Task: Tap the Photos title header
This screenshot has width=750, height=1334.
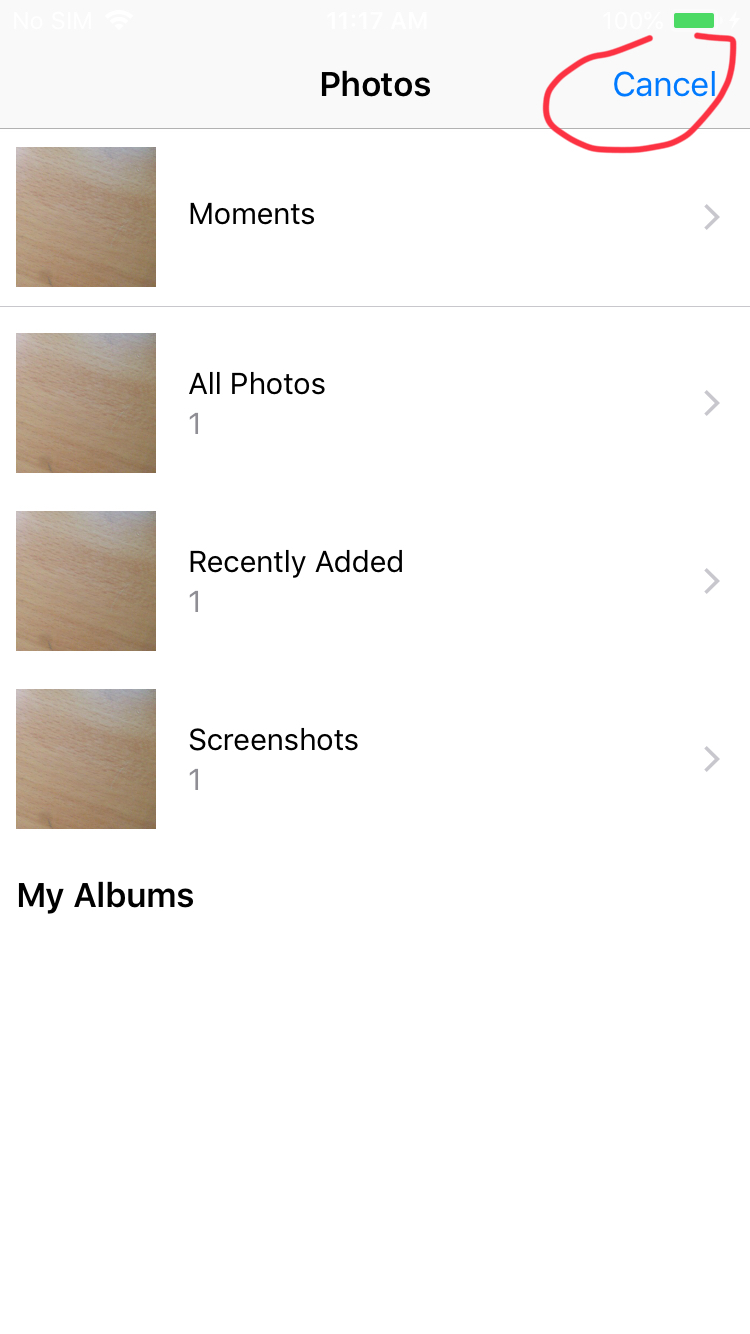Action: (375, 85)
